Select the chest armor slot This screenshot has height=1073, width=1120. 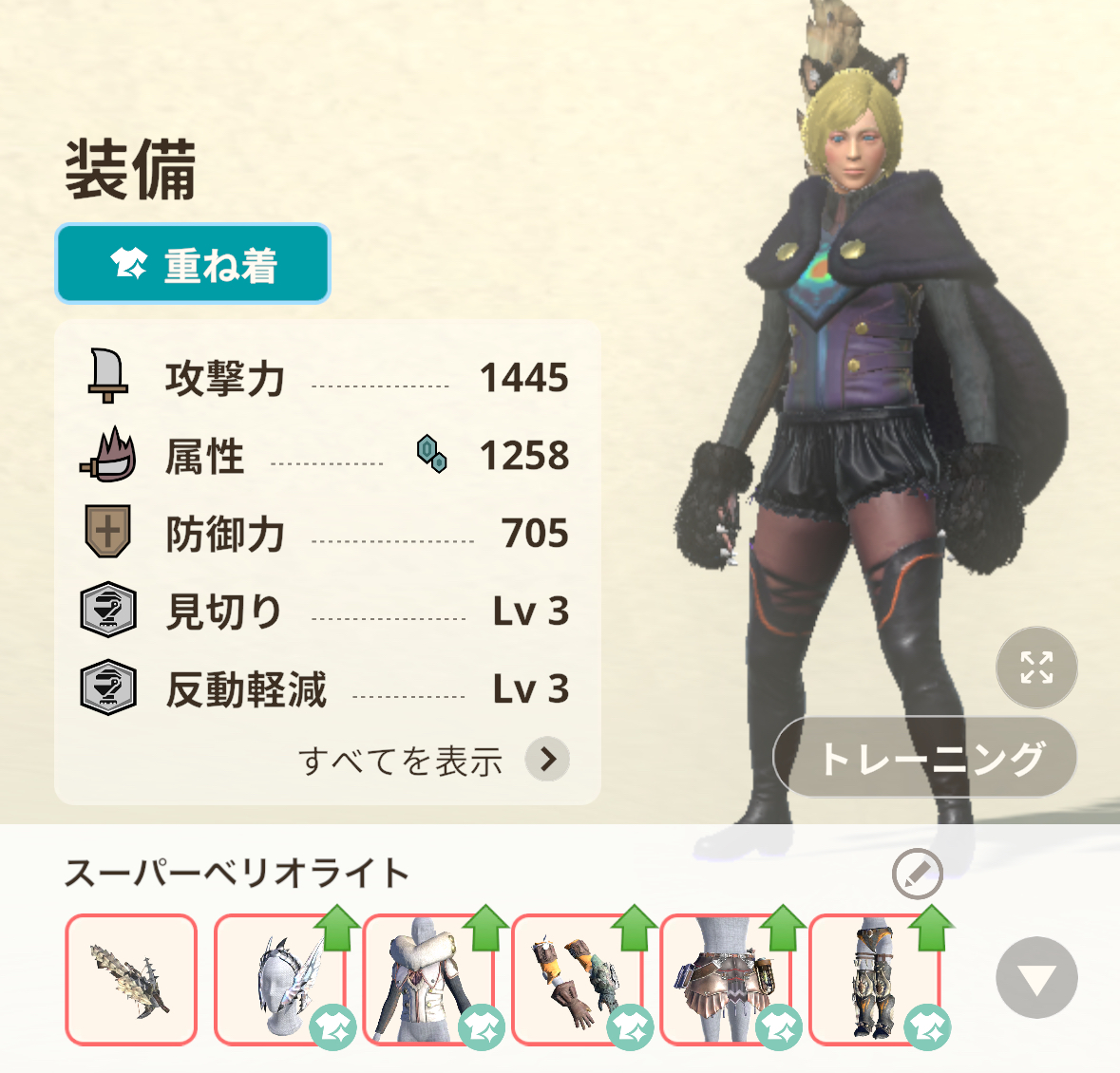(x=427, y=980)
